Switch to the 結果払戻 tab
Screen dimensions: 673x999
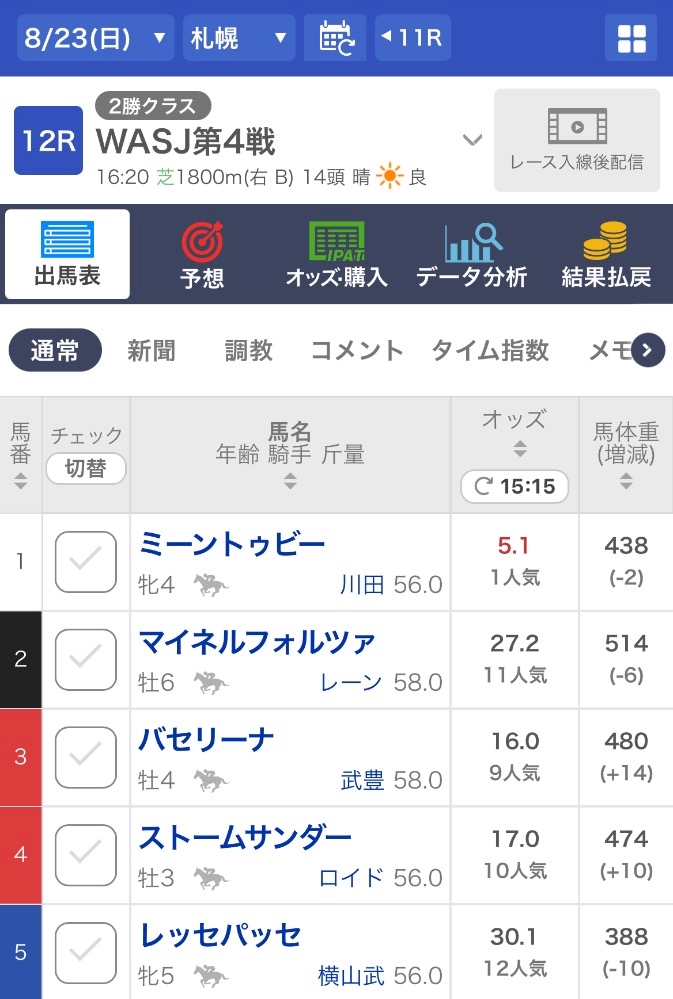tap(606, 254)
